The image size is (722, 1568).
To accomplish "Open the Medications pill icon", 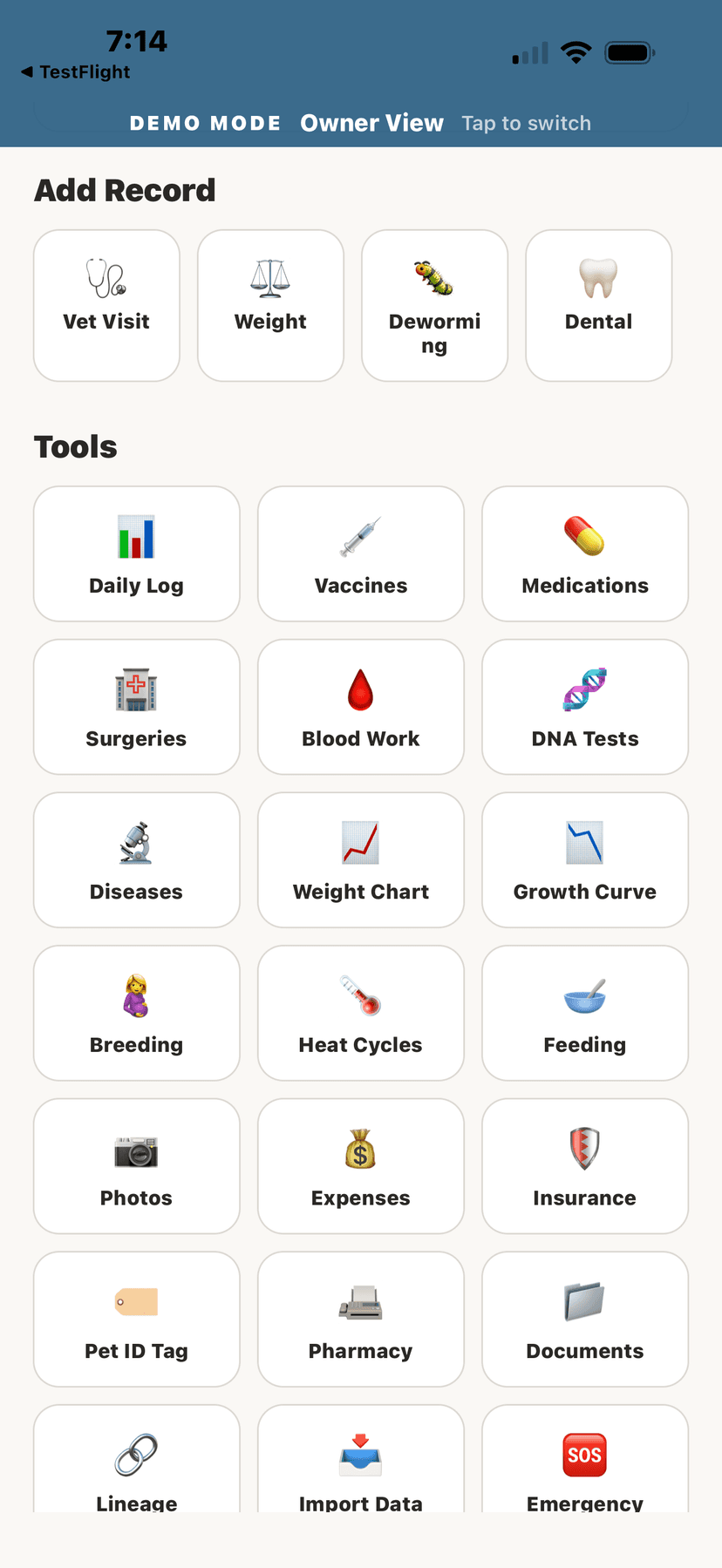I will [584, 553].
